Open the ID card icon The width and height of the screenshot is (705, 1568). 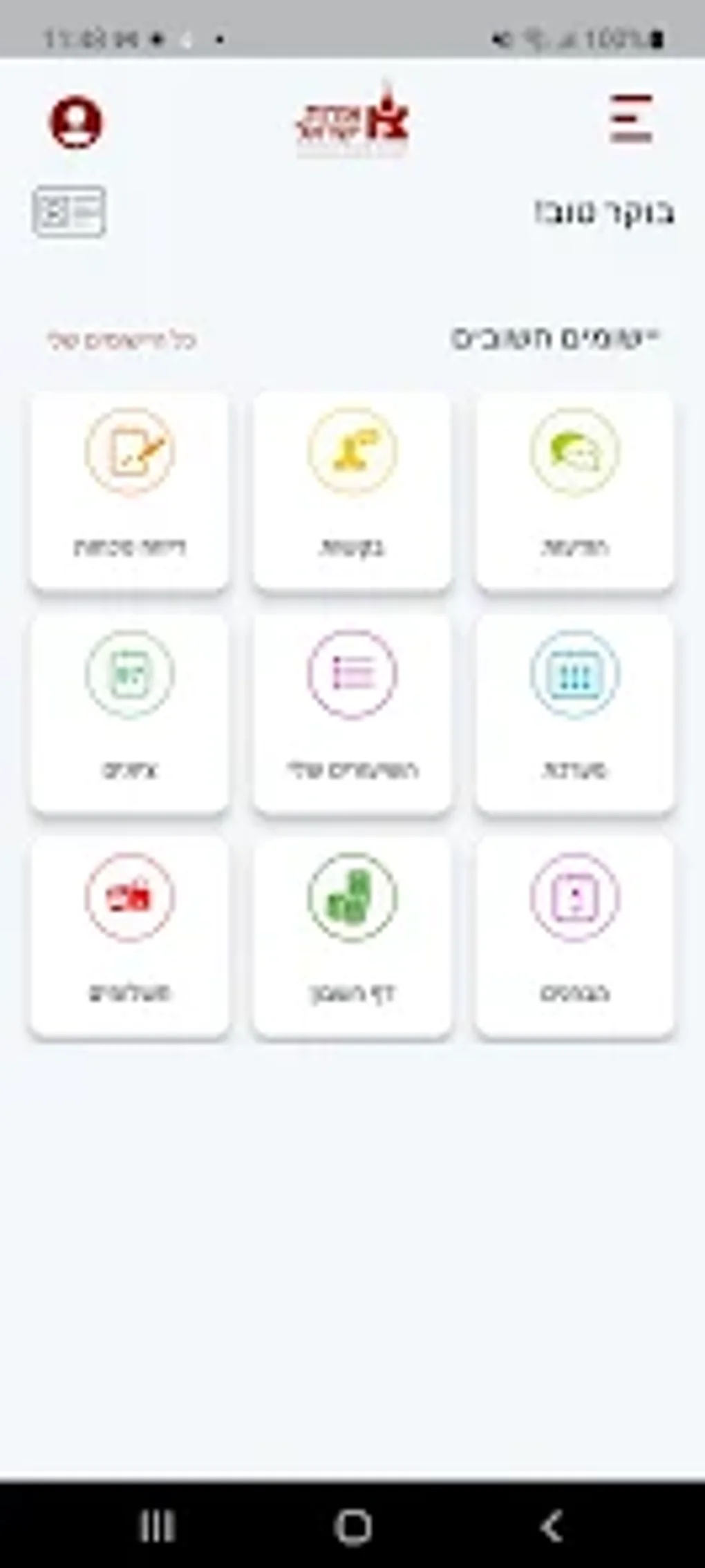69,211
